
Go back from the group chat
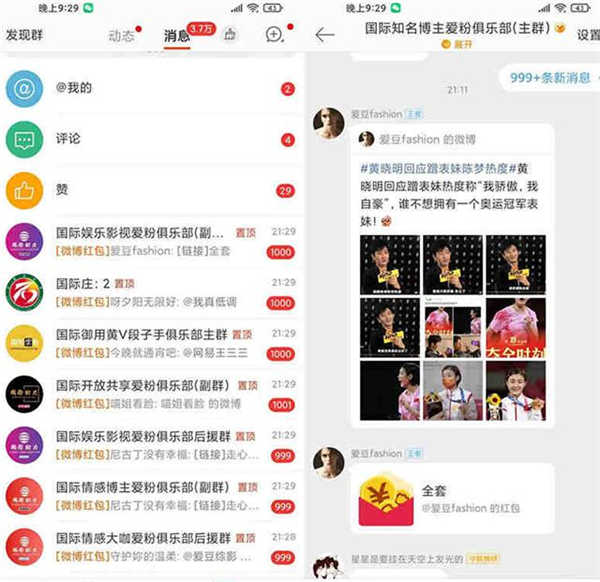325,34
